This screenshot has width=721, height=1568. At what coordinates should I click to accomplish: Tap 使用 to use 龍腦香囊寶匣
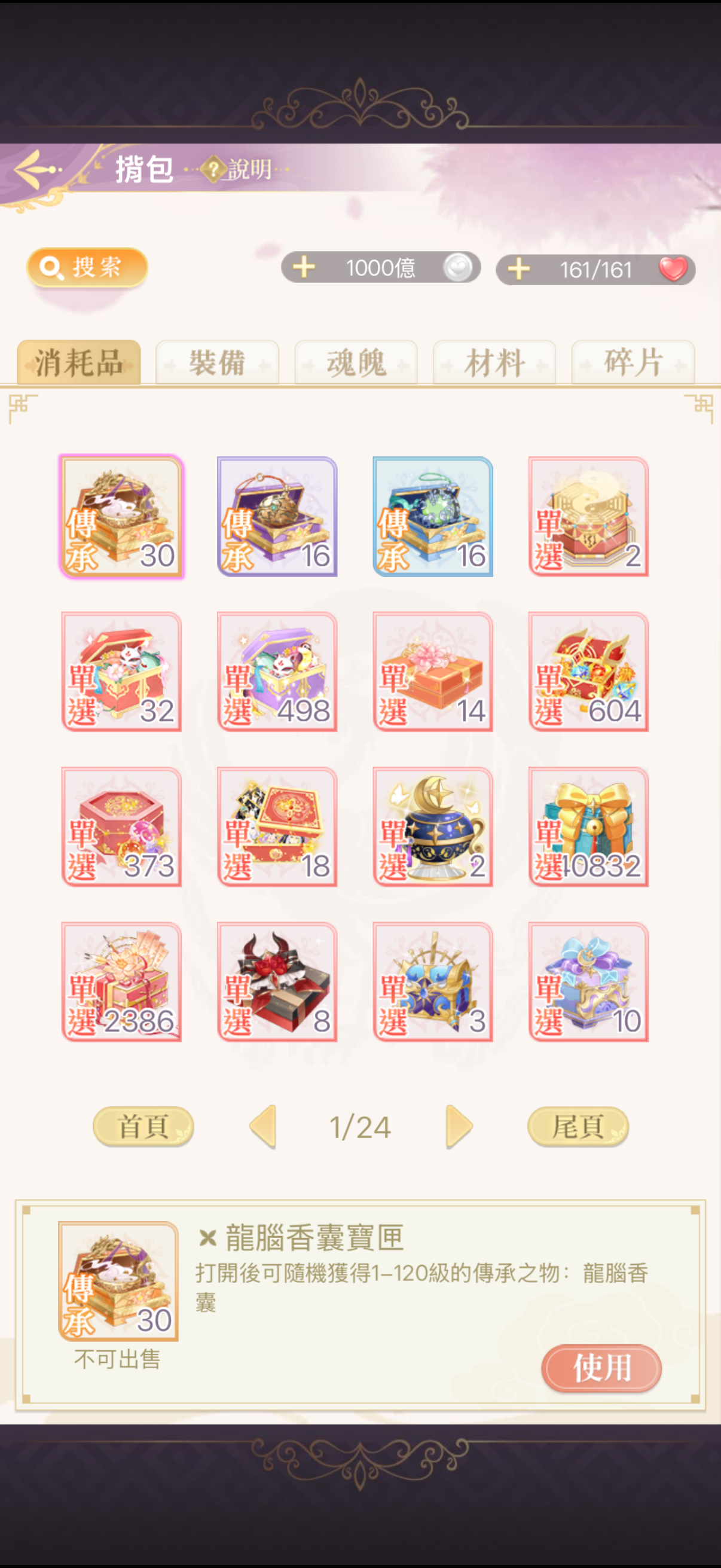(x=601, y=1368)
